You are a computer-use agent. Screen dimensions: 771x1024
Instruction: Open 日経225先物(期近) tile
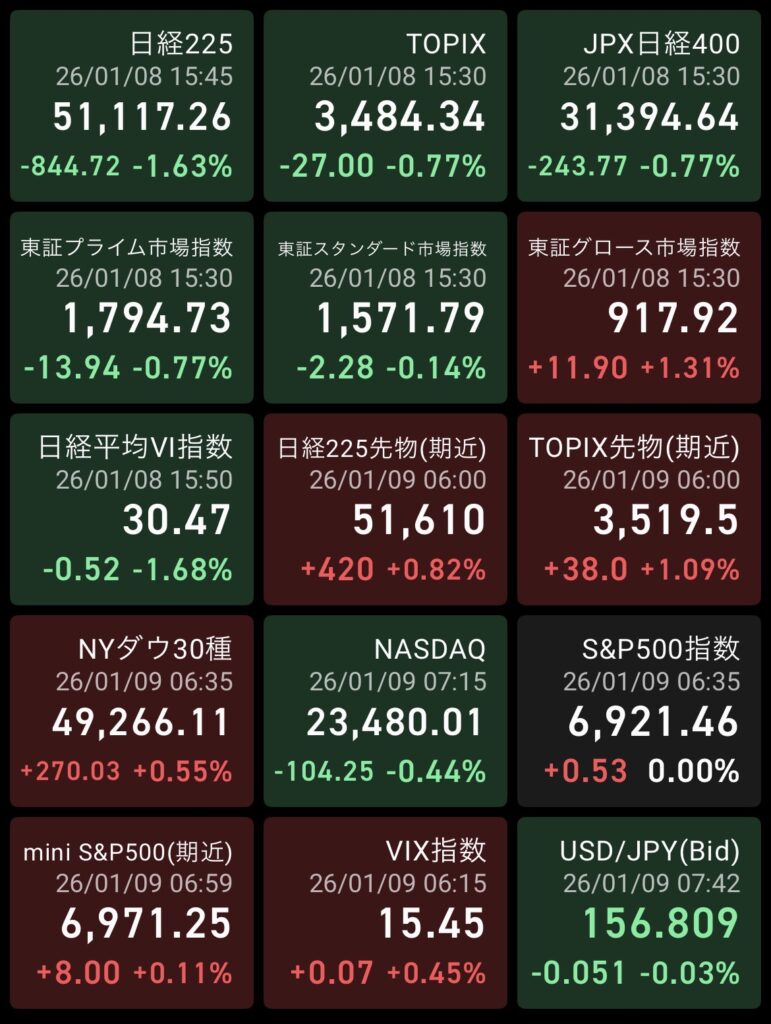pos(386,509)
